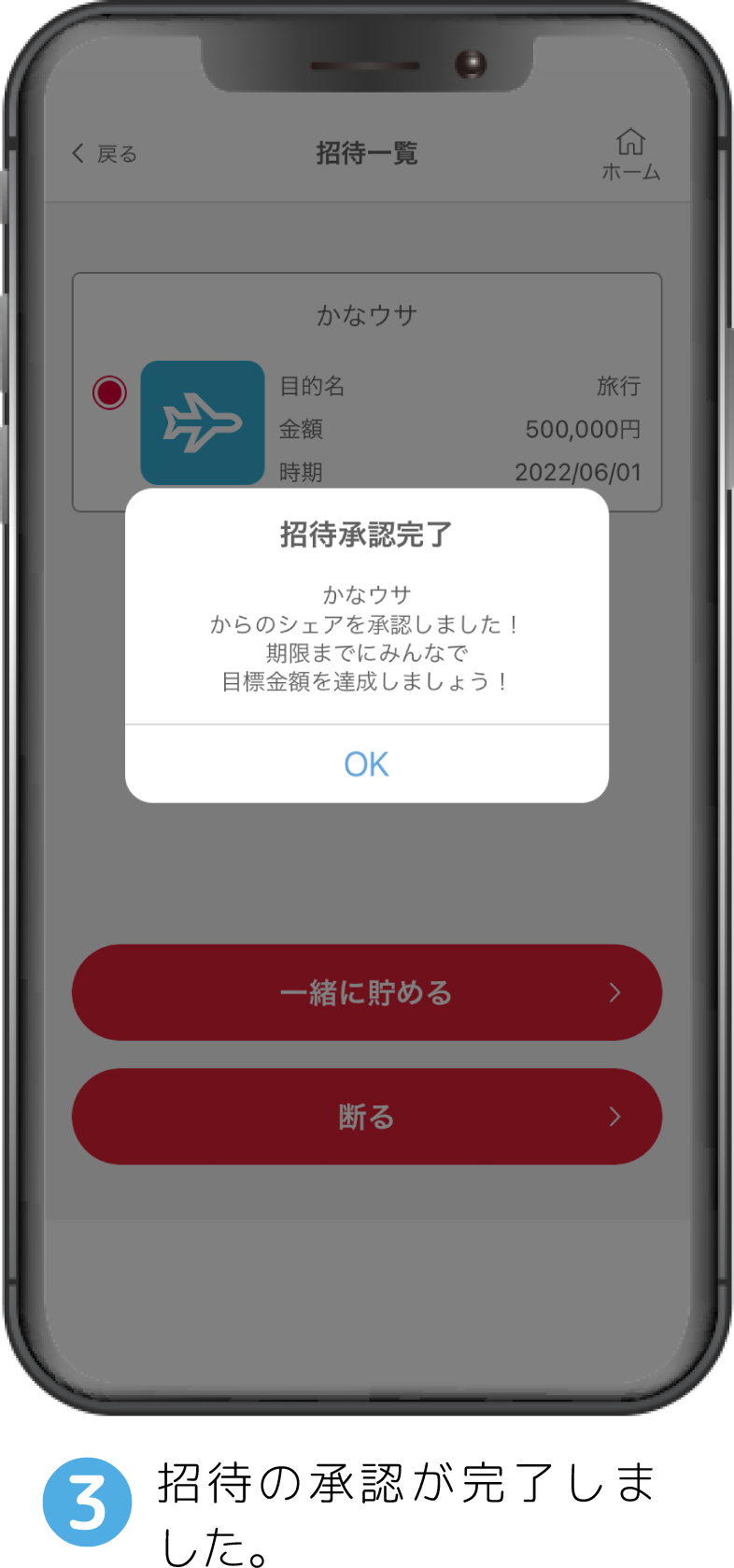Open the ホーム home icon

point(630,154)
